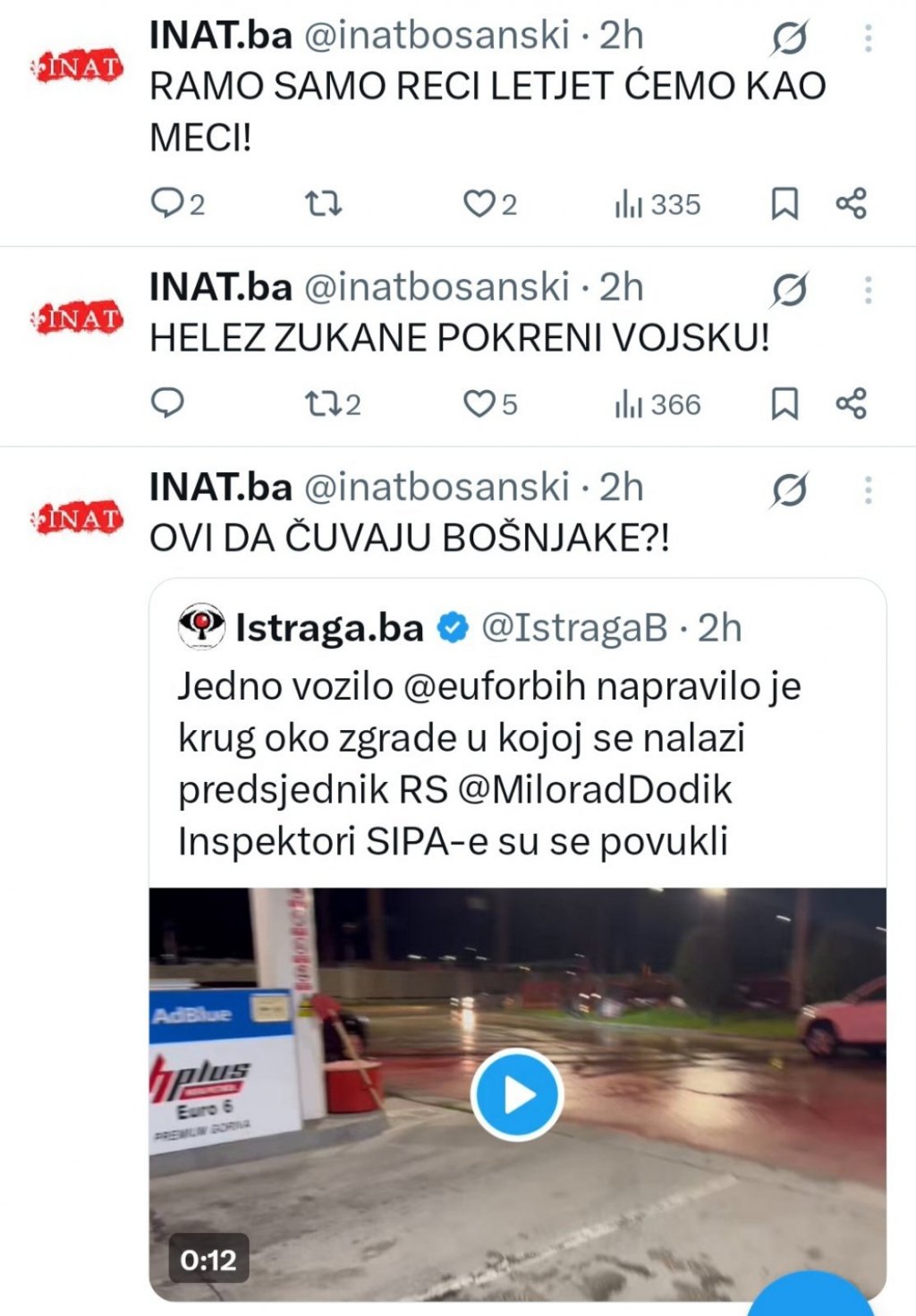Like the HELEZ ZUKANE POKRENI VOJSKU tweet
This screenshot has width=916, height=1316.
[x=479, y=404]
